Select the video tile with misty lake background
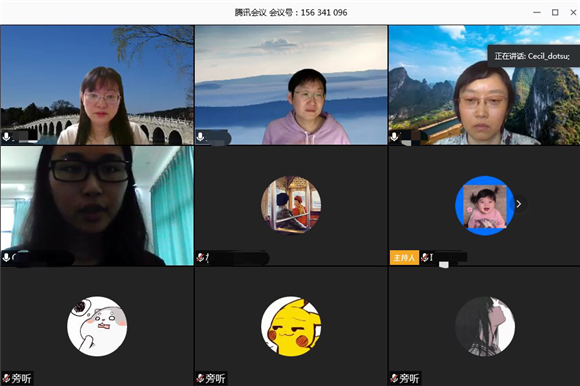This screenshot has width=580, height=386. (291, 85)
